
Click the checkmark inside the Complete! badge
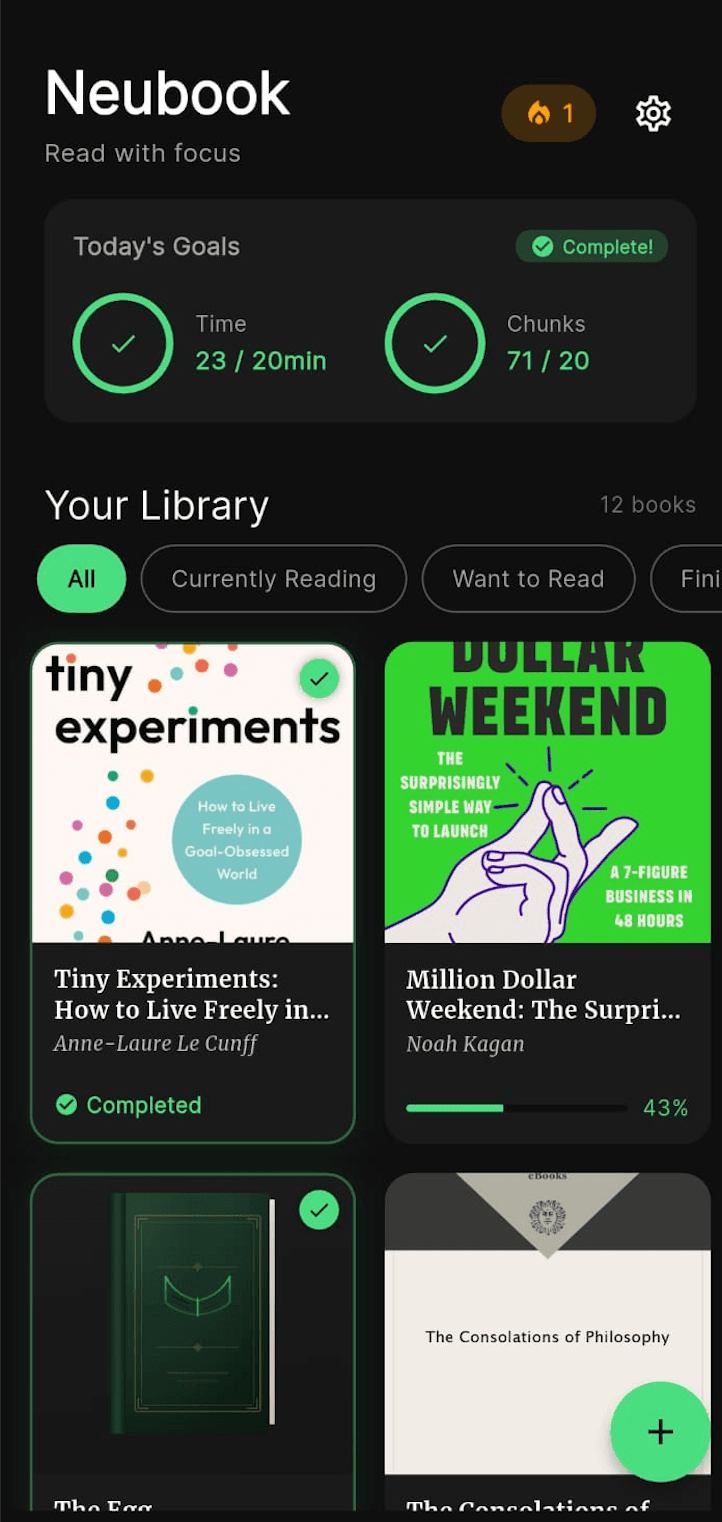point(541,246)
